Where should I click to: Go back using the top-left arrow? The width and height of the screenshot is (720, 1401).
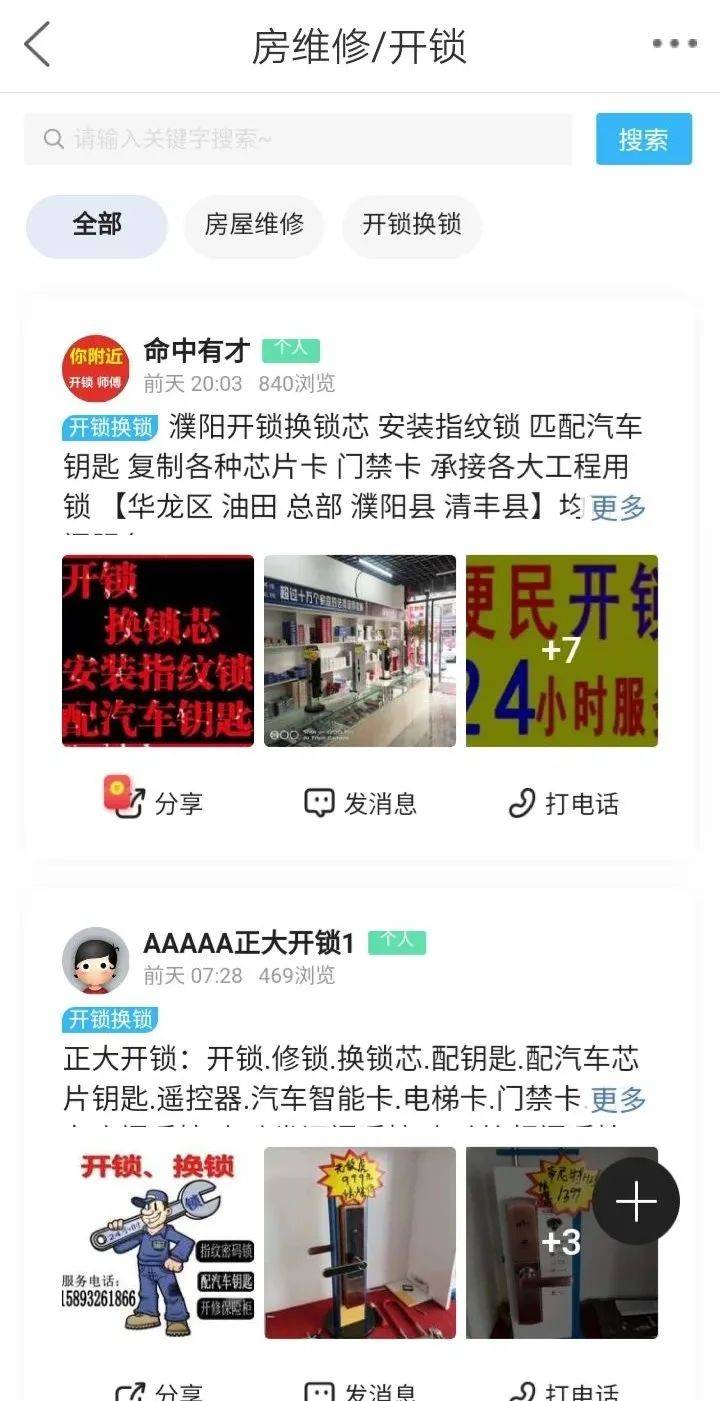pos(37,45)
